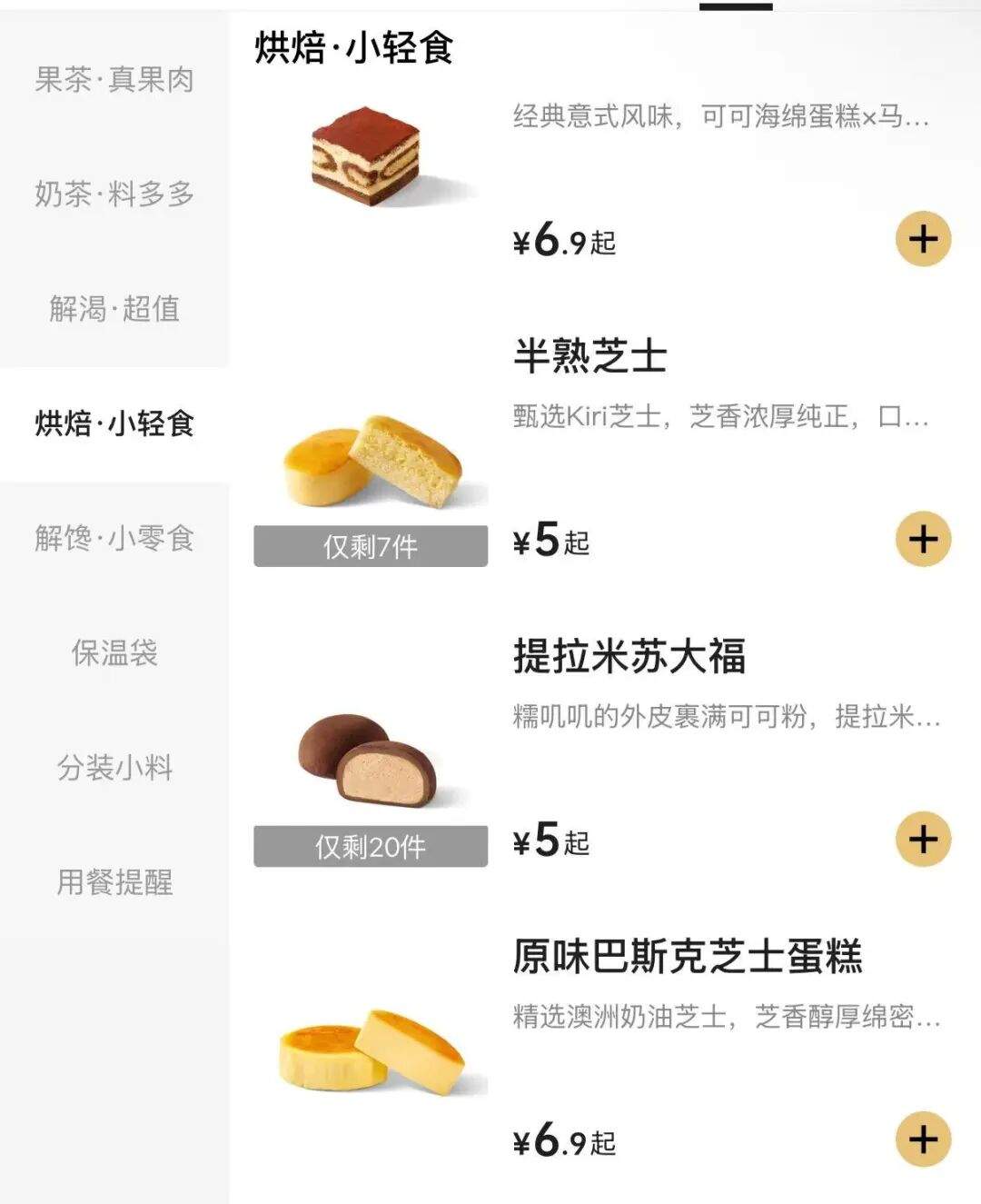Viewport: 981px width, 1204px height.
Task: Switch to 果茶·真果肉 category
Action: (112, 78)
